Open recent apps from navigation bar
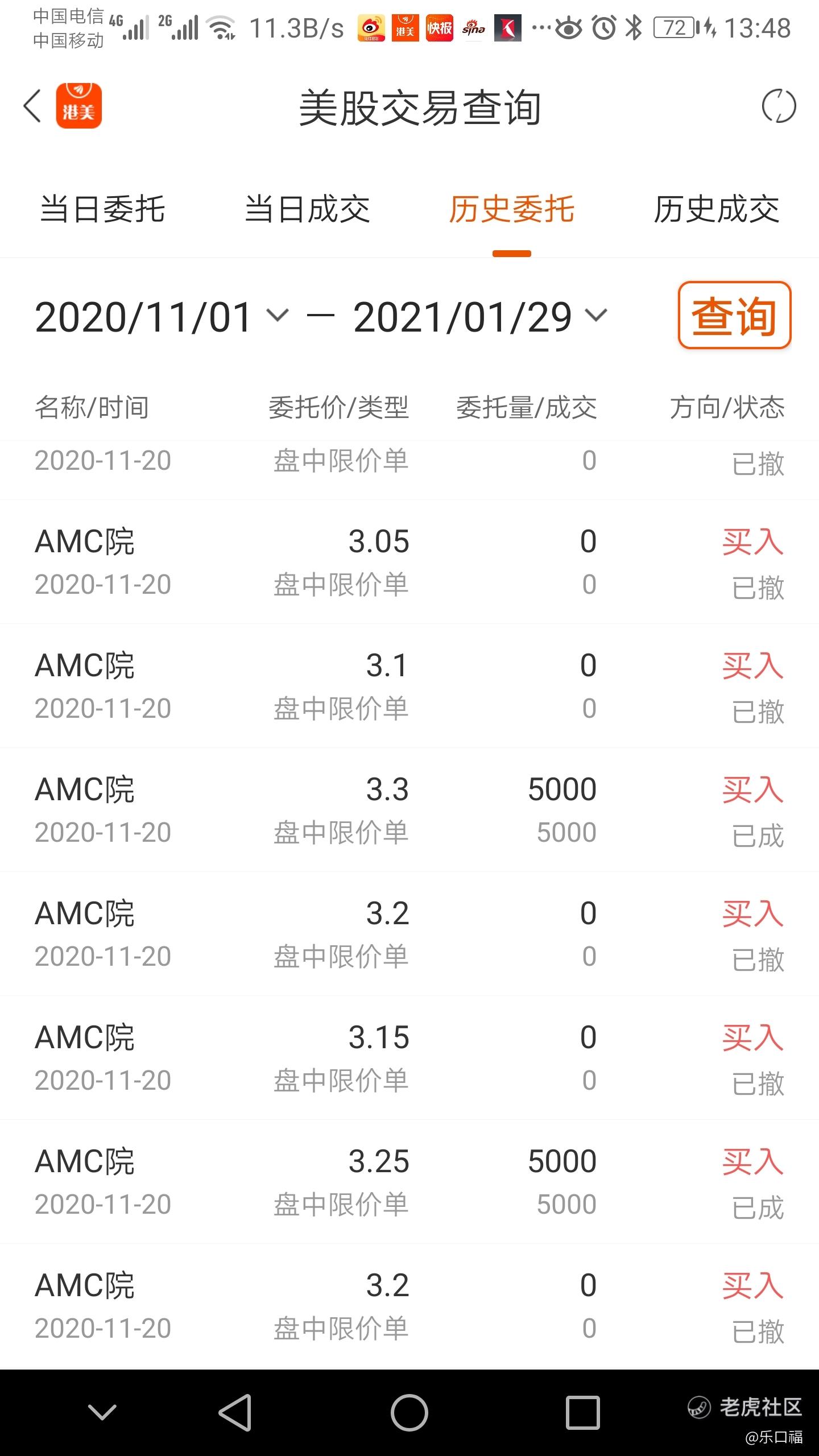Viewport: 819px width, 1456px height. (583, 1412)
